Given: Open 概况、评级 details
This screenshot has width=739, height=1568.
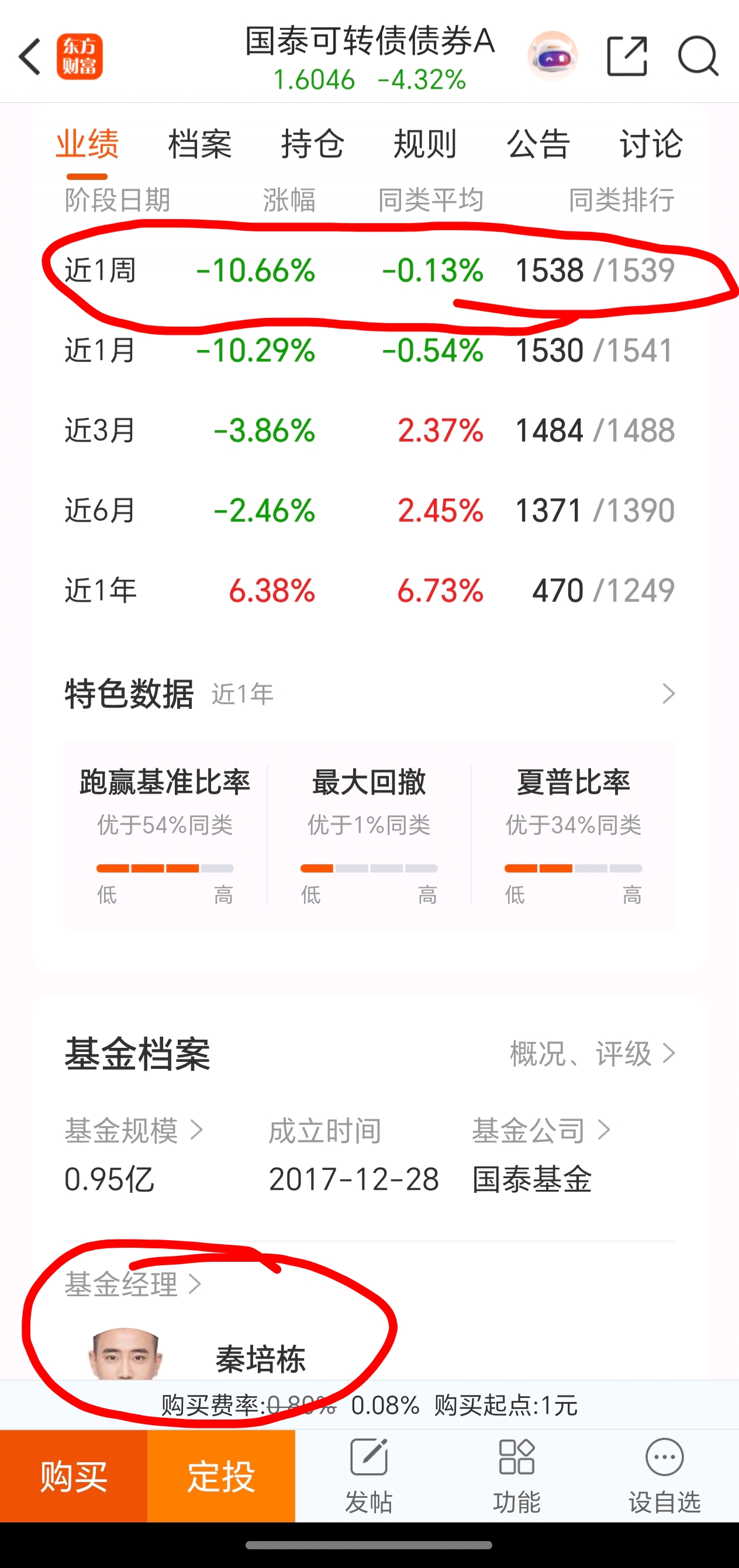Looking at the screenshot, I should (592, 1054).
